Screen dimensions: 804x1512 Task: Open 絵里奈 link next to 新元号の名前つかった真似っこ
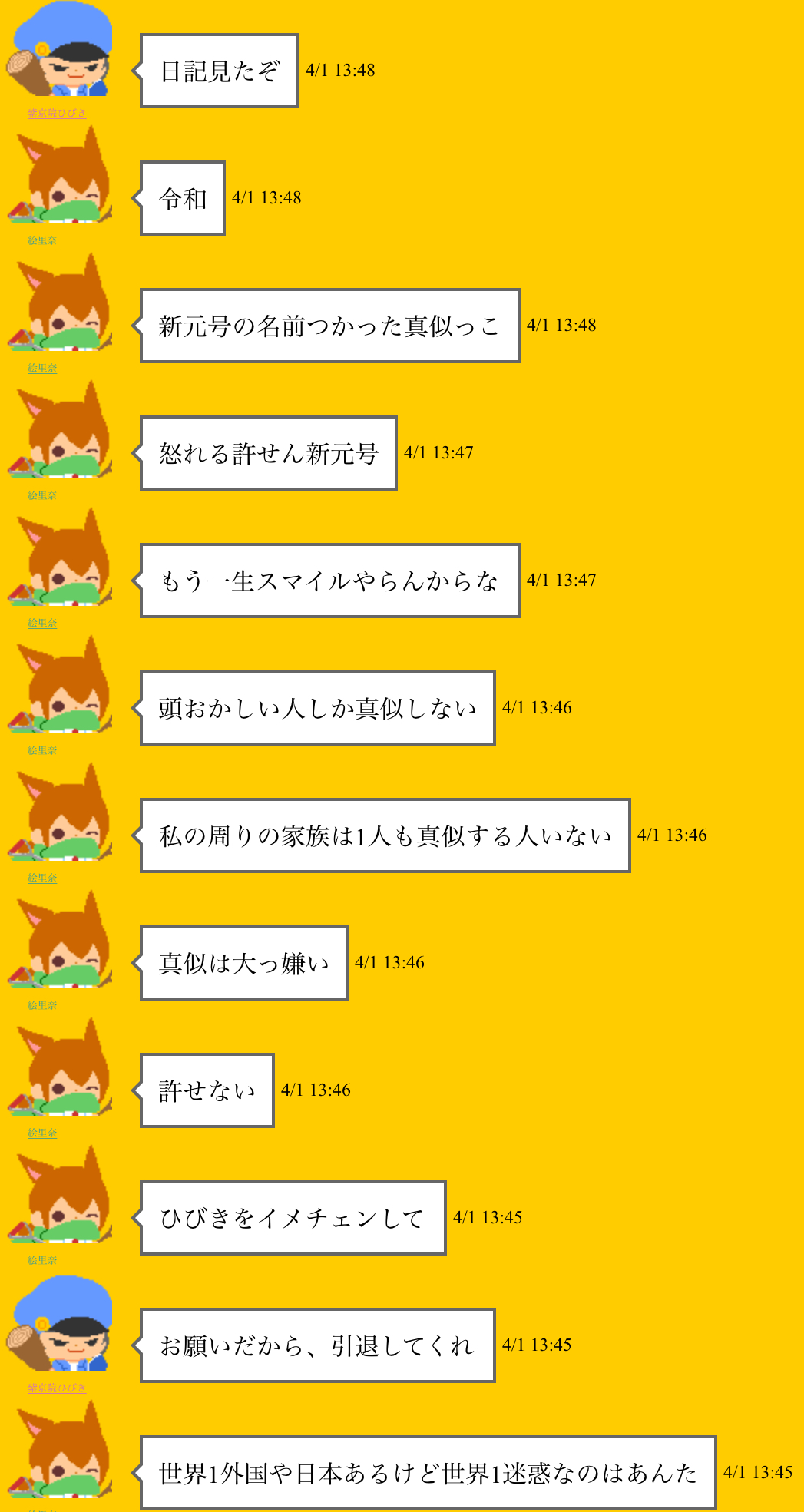click(42, 368)
